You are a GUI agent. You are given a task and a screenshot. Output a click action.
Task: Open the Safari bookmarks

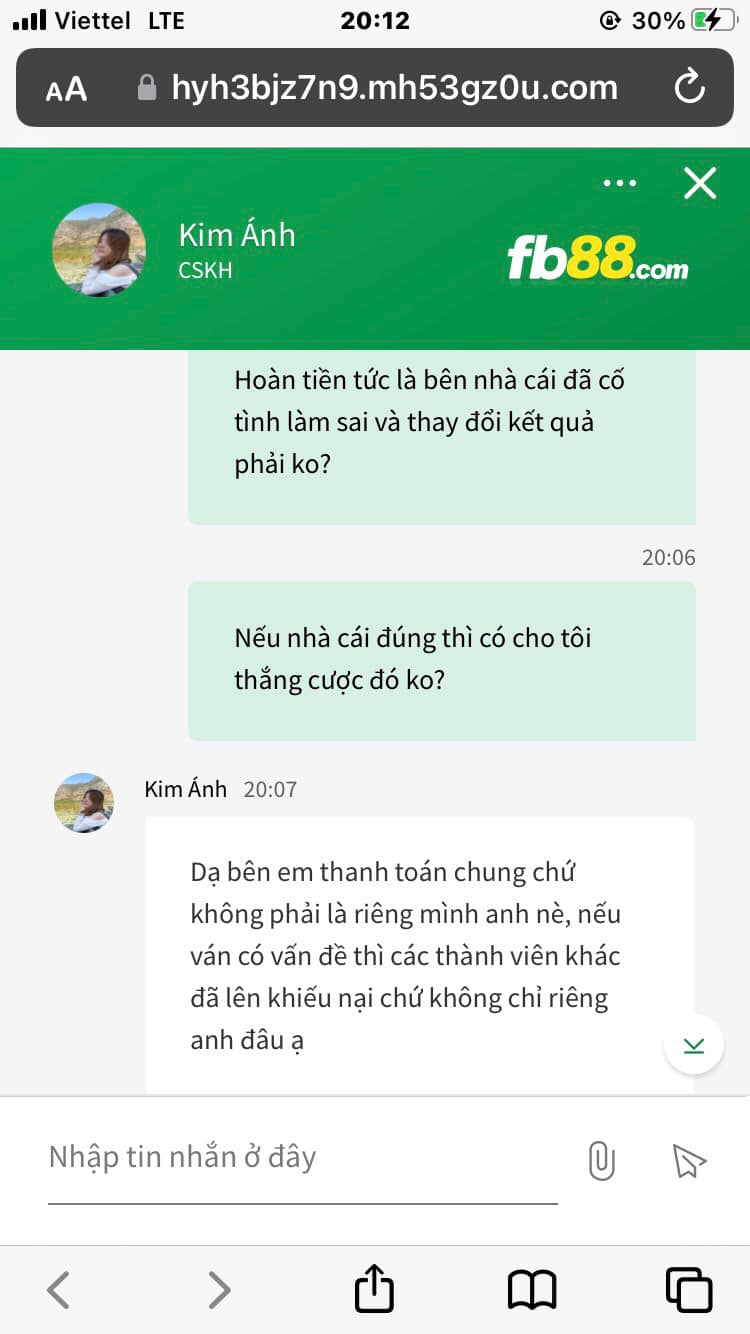tap(531, 1289)
